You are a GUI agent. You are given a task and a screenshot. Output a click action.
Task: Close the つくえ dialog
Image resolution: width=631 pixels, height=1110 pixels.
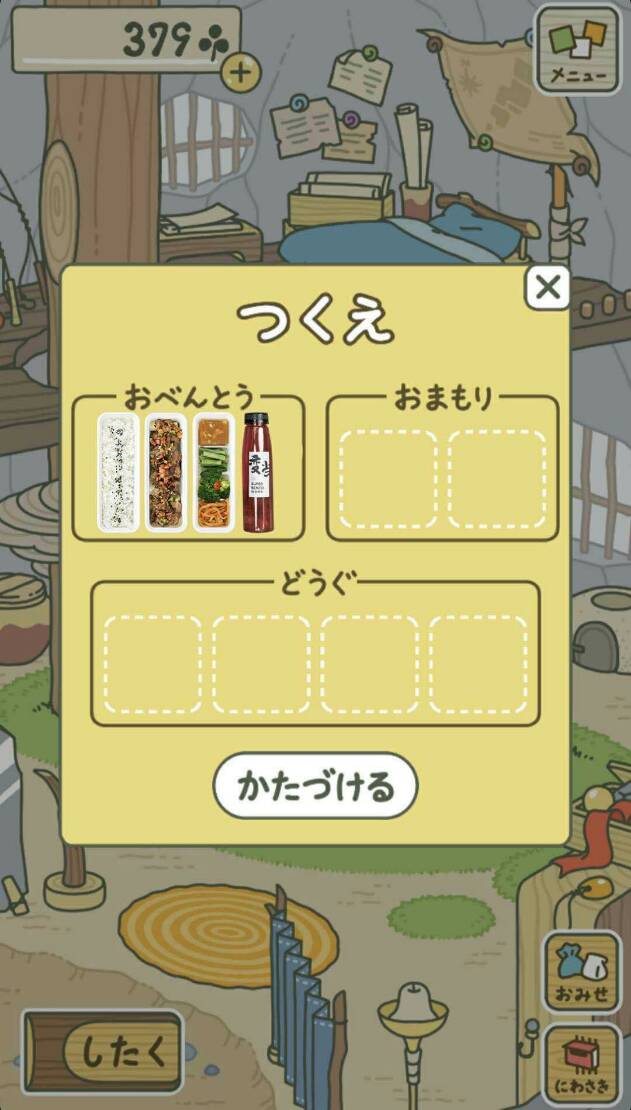(547, 288)
